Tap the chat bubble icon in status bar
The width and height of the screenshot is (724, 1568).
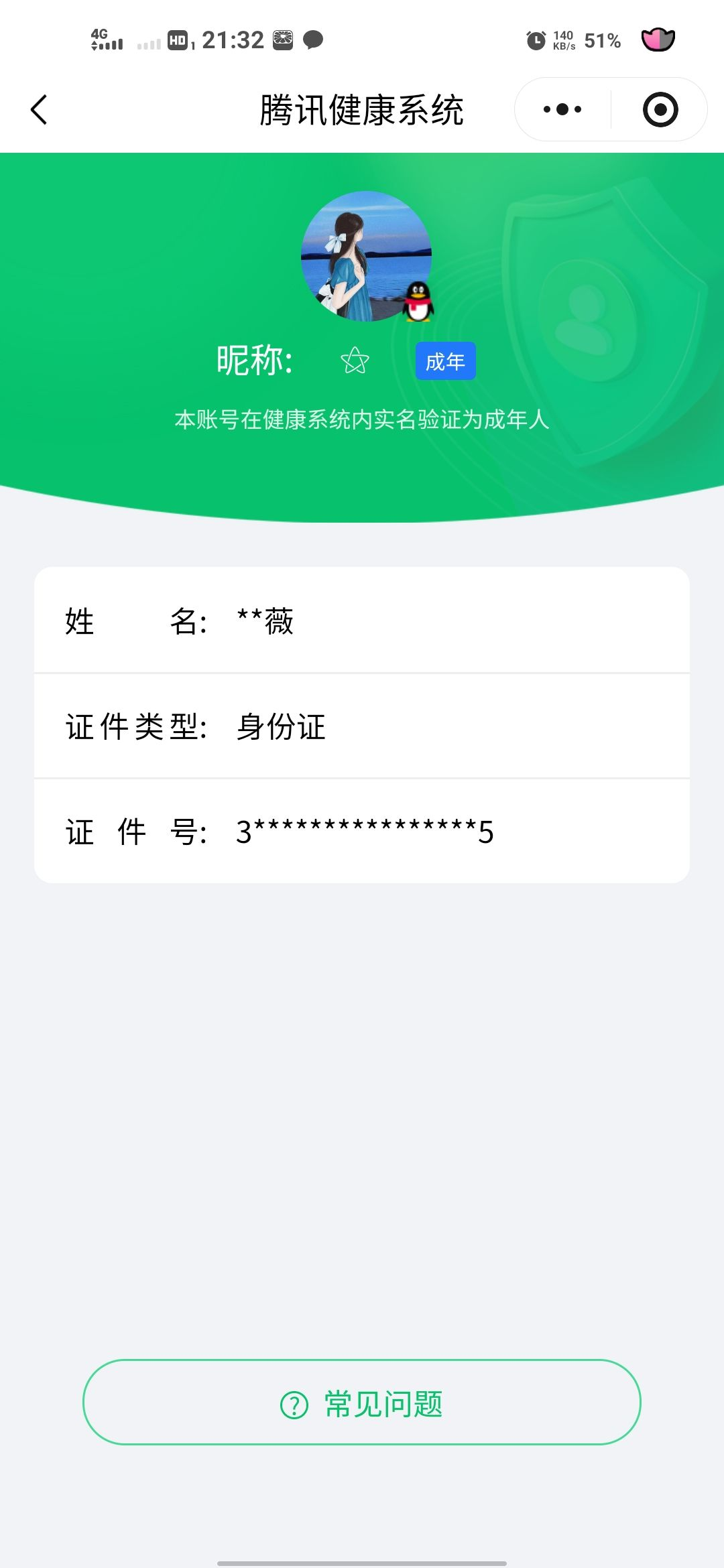click(x=312, y=42)
